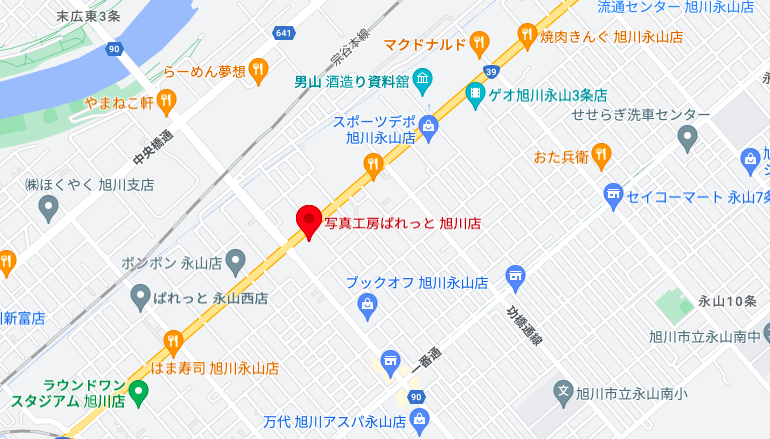Open the マクドナルド restaurant marker
The width and height of the screenshot is (770, 439).
click(x=479, y=43)
